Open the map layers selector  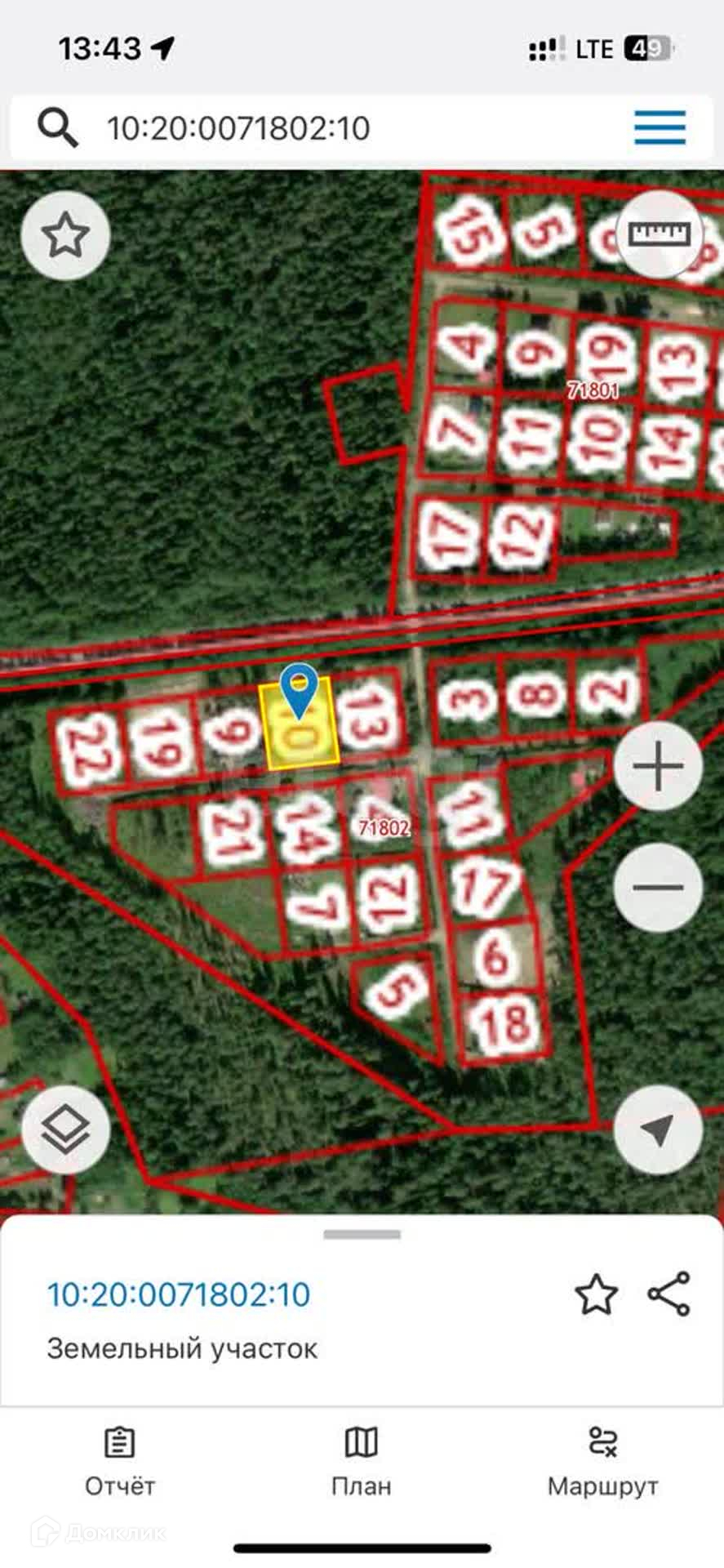tap(65, 1130)
